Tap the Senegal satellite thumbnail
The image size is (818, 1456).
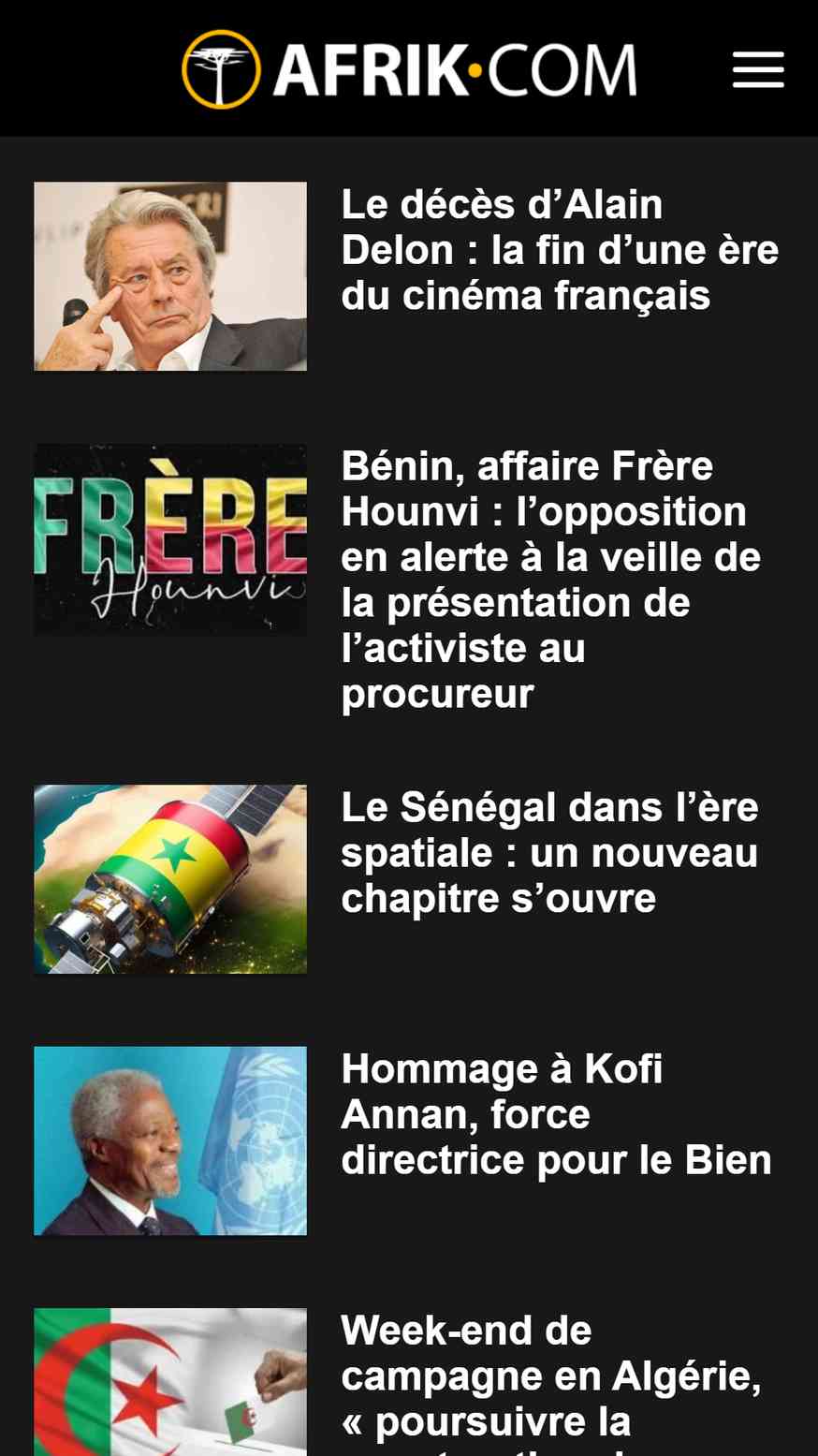point(170,879)
